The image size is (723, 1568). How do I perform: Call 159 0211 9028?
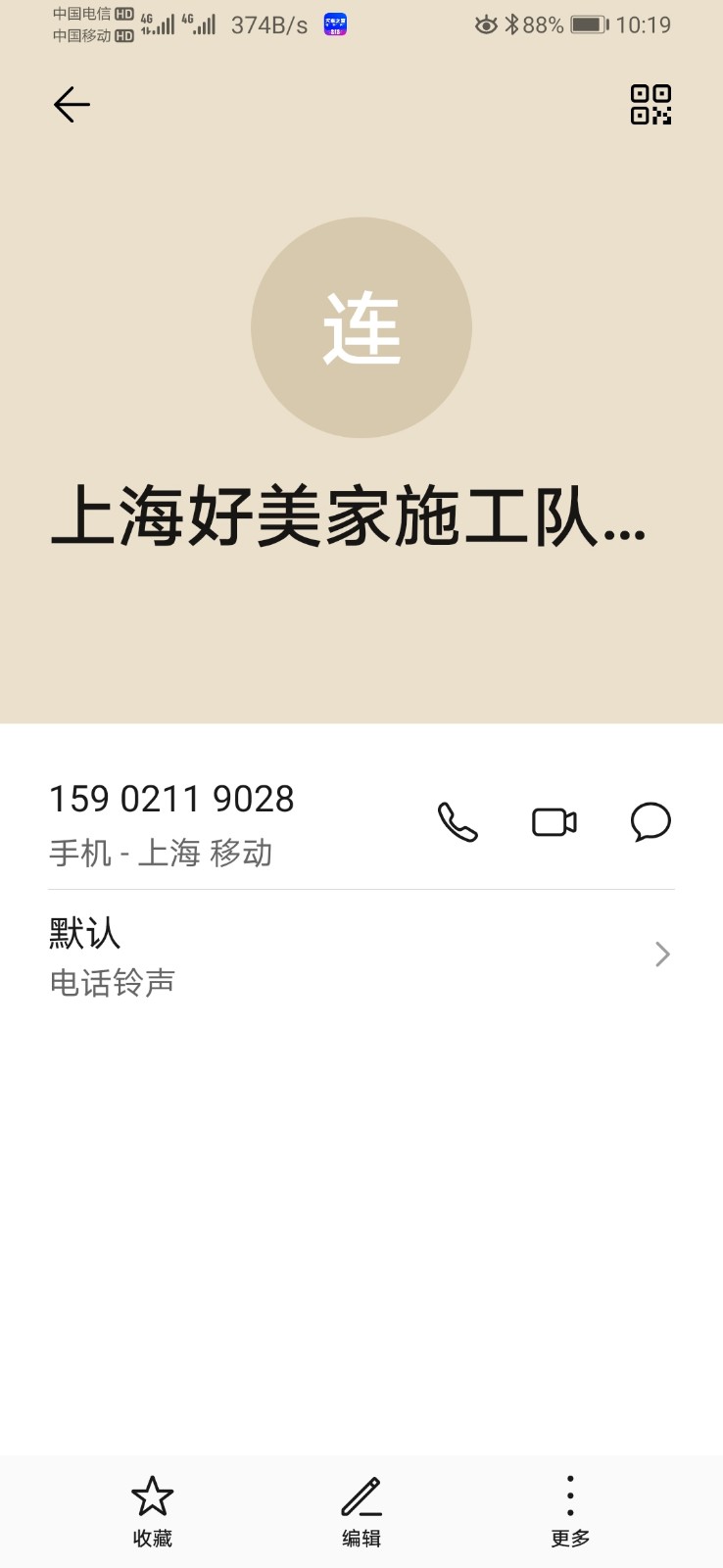pyautogui.click(x=458, y=822)
